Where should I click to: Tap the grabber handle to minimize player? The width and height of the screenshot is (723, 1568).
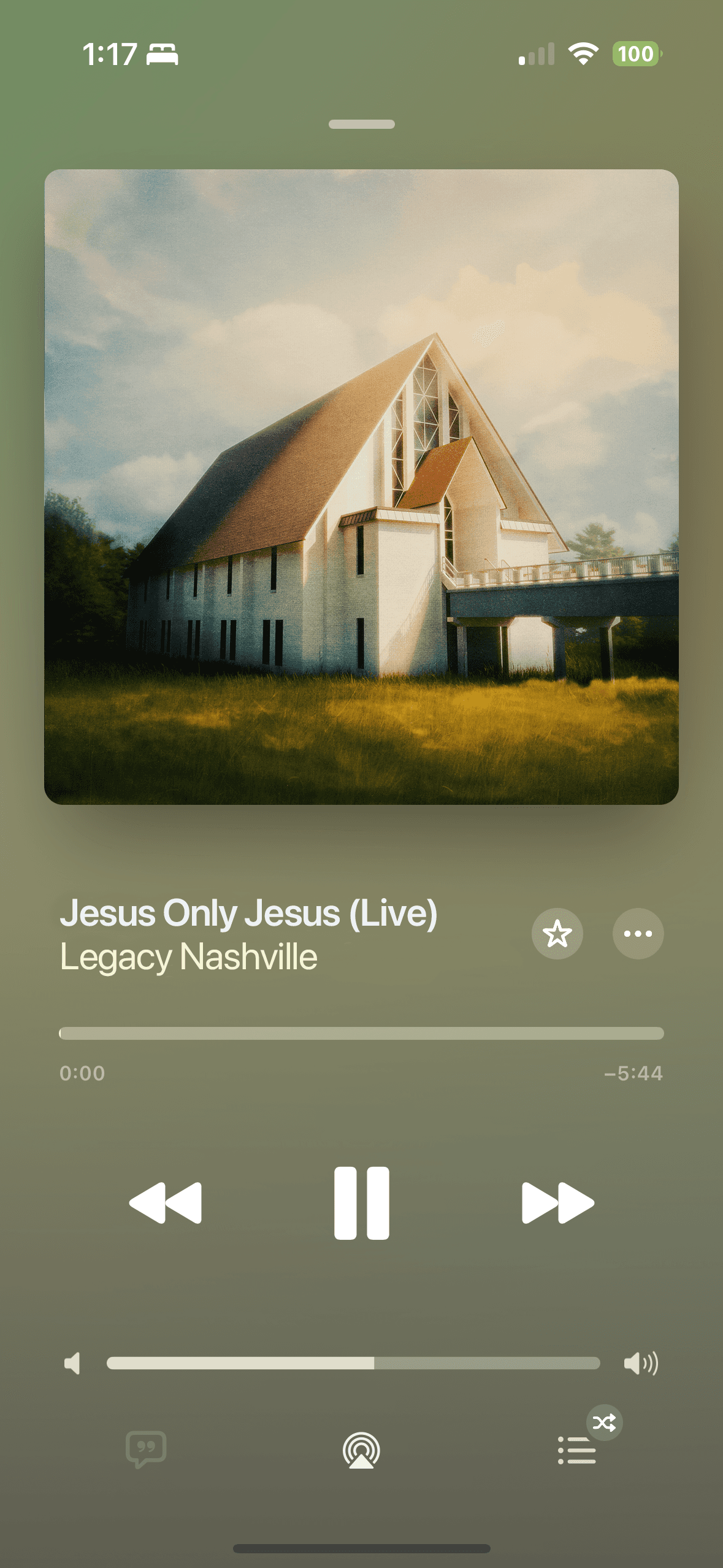pos(361,124)
